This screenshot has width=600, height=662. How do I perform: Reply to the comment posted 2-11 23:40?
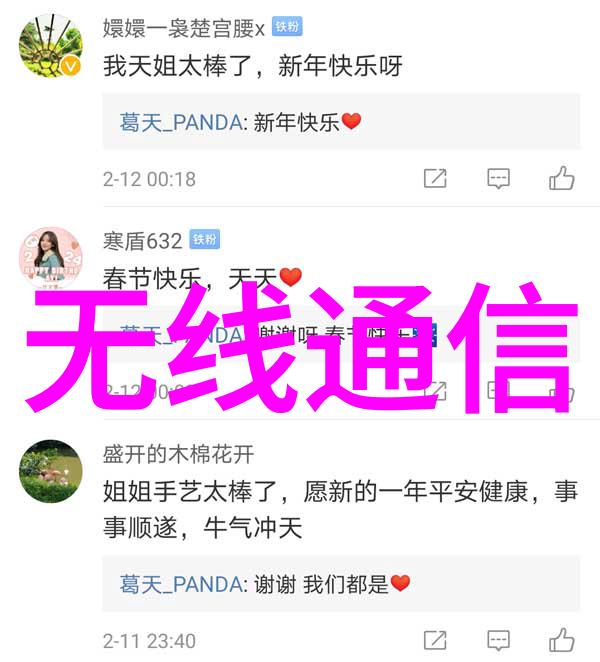(x=498, y=640)
